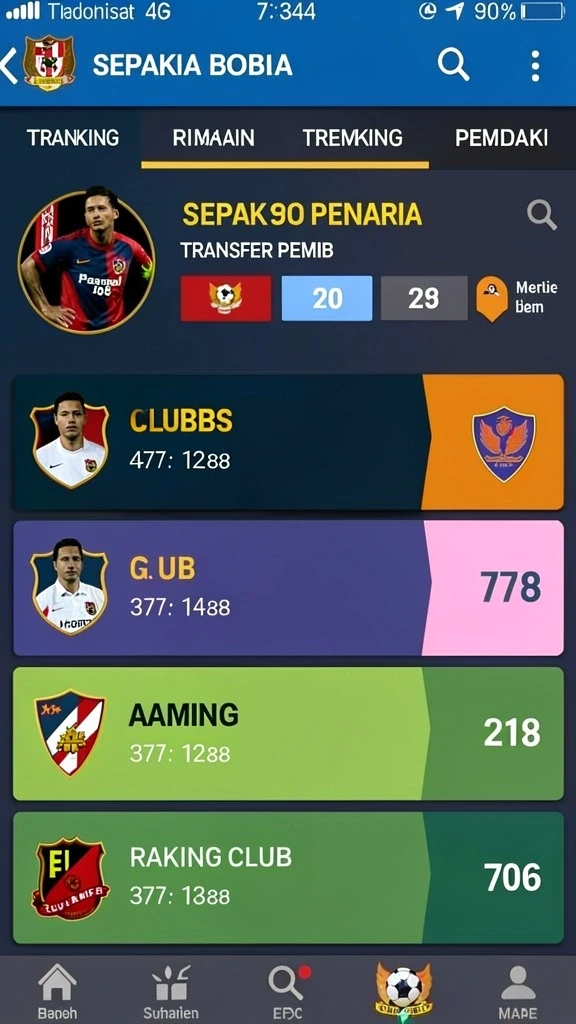
Task: Open the PEMDAKI tab
Action: (502, 138)
